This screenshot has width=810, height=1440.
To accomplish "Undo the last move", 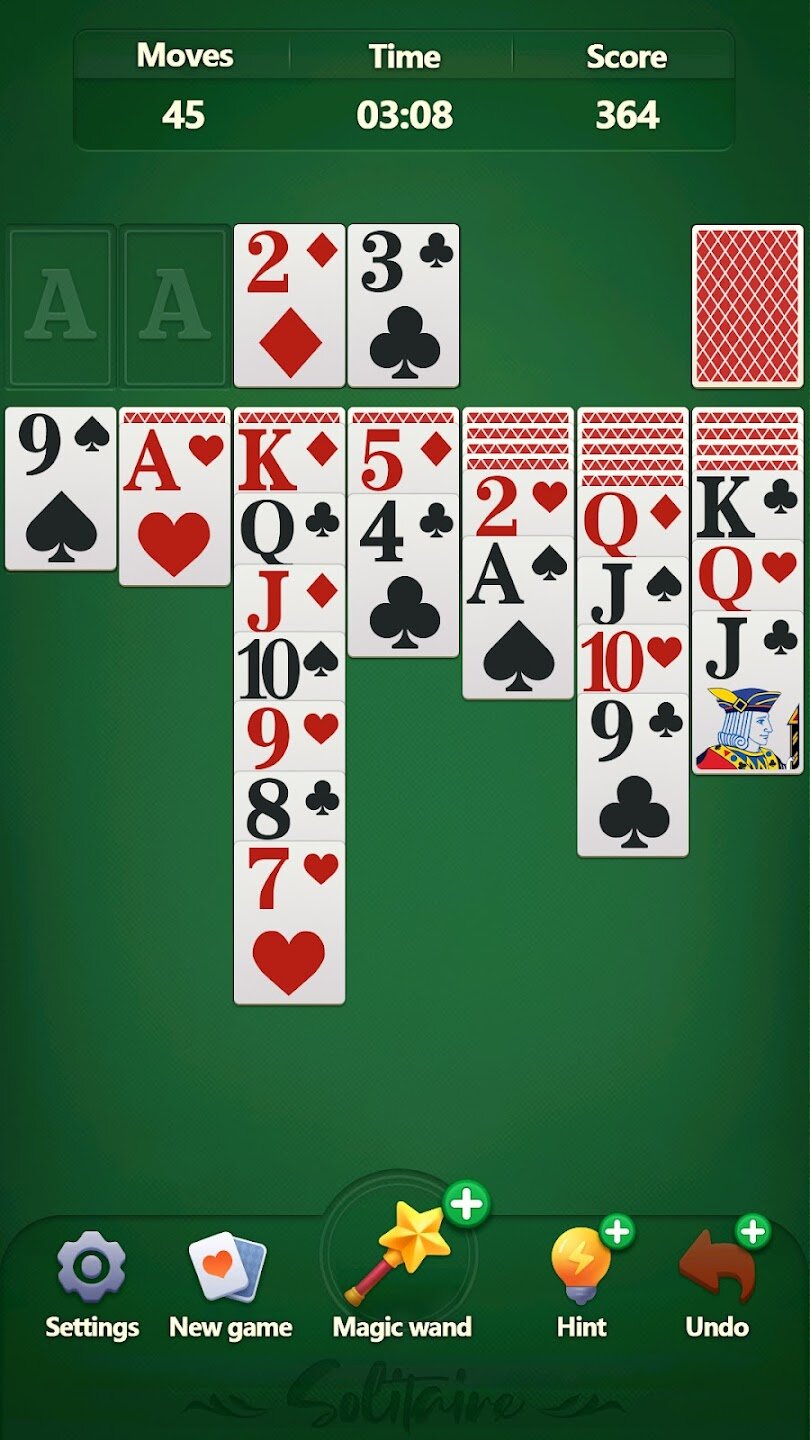I will (x=717, y=1285).
